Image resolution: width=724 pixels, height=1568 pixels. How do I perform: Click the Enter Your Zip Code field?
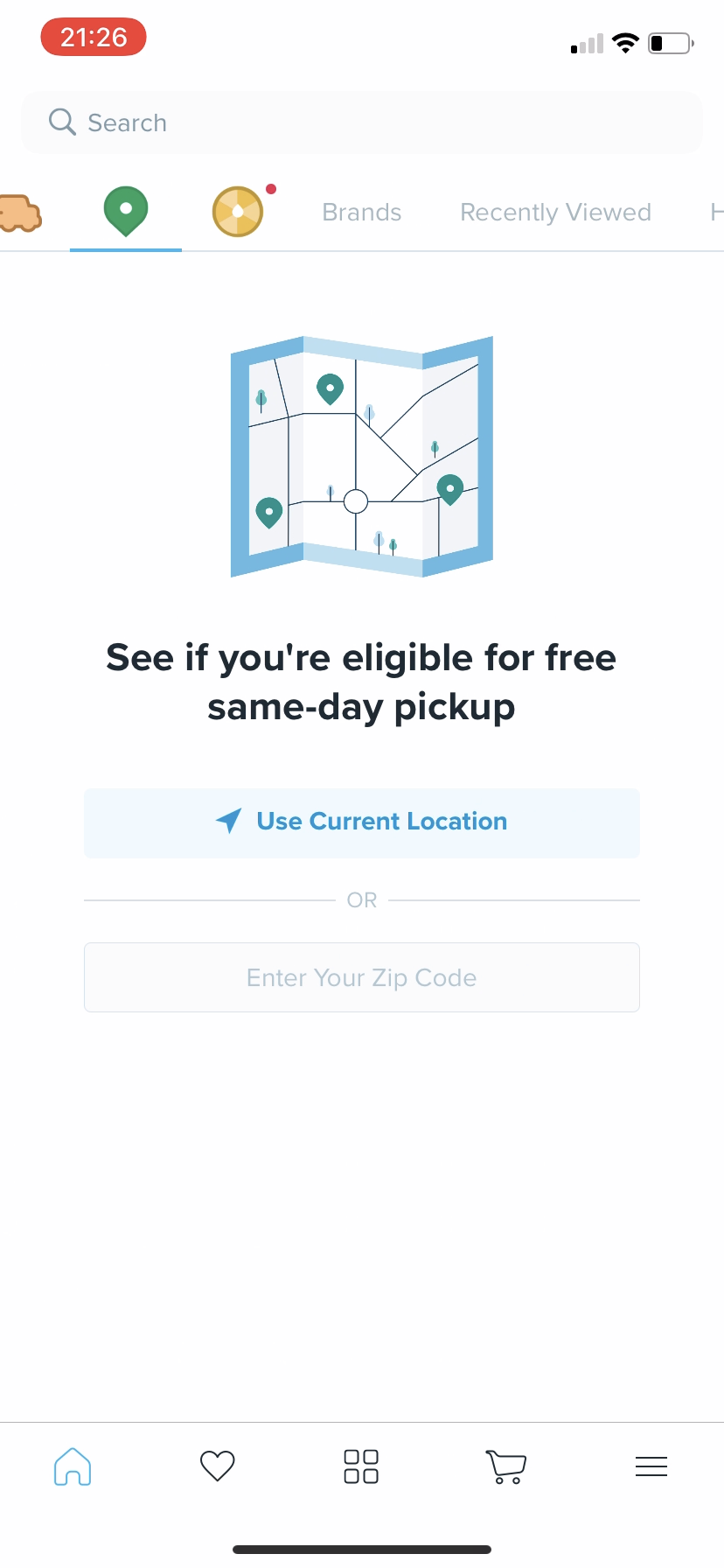(361, 976)
